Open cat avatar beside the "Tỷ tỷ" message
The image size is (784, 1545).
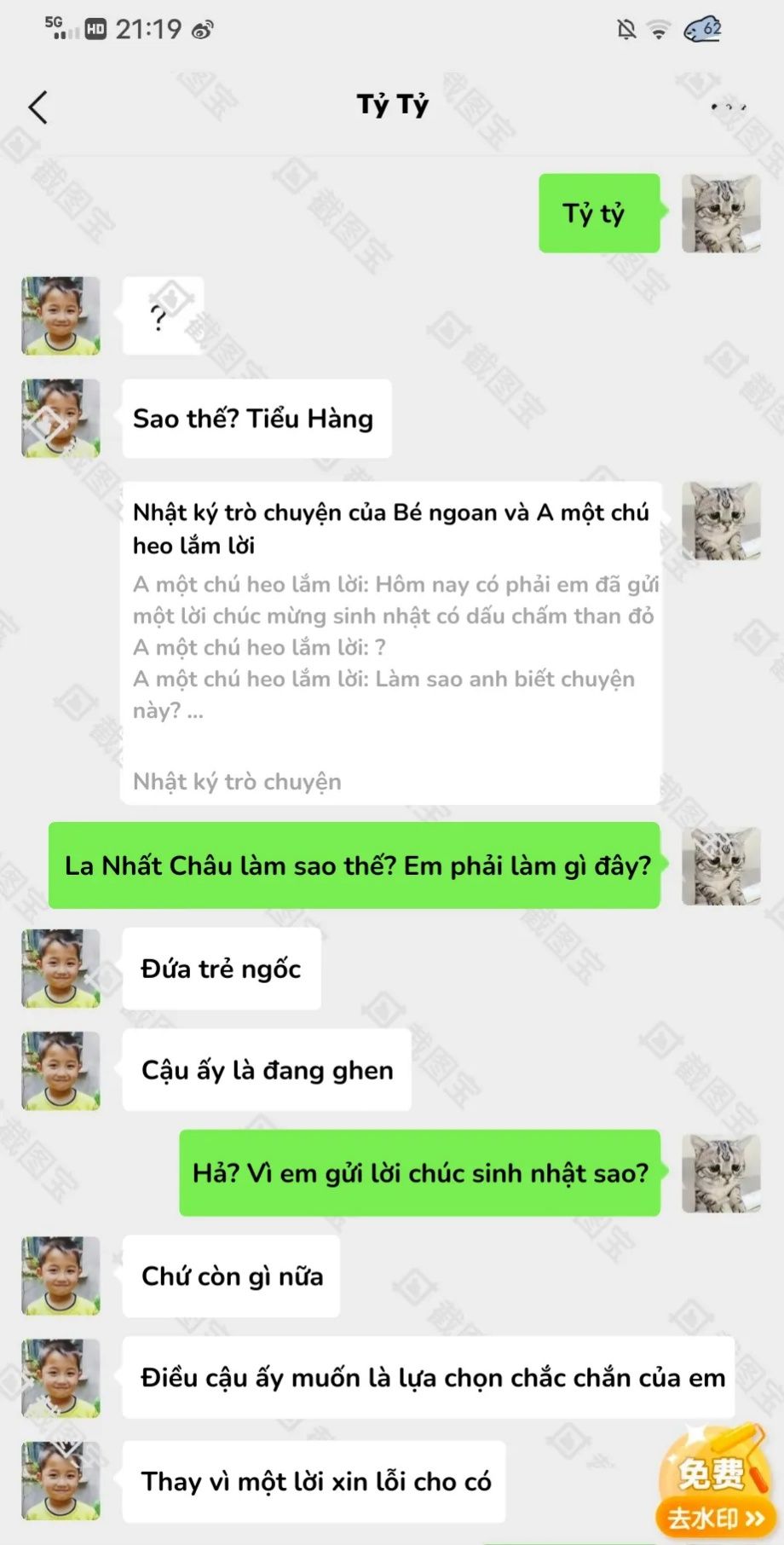[x=720, y=213]
